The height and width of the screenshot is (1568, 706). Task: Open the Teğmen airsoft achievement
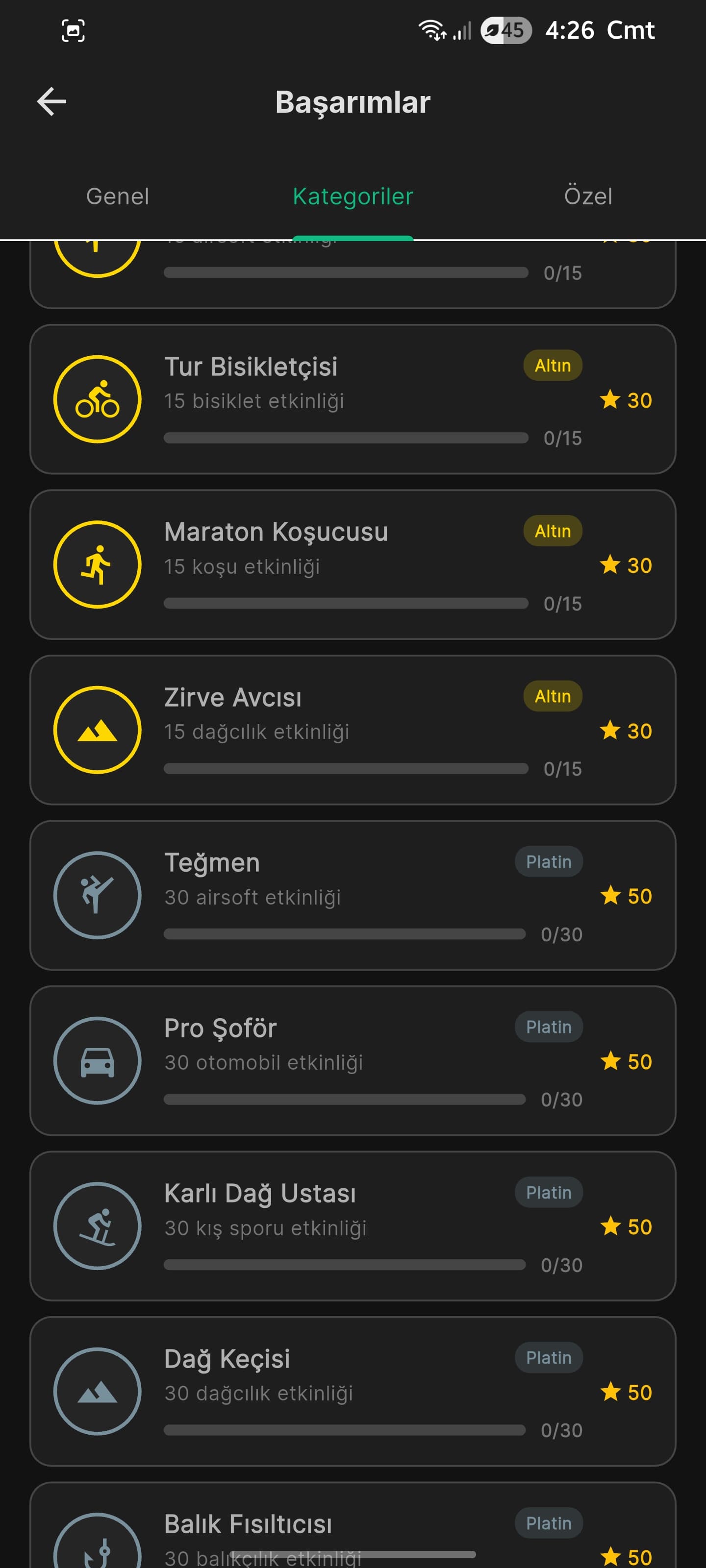pyautogui.click(x=353, y=895)
